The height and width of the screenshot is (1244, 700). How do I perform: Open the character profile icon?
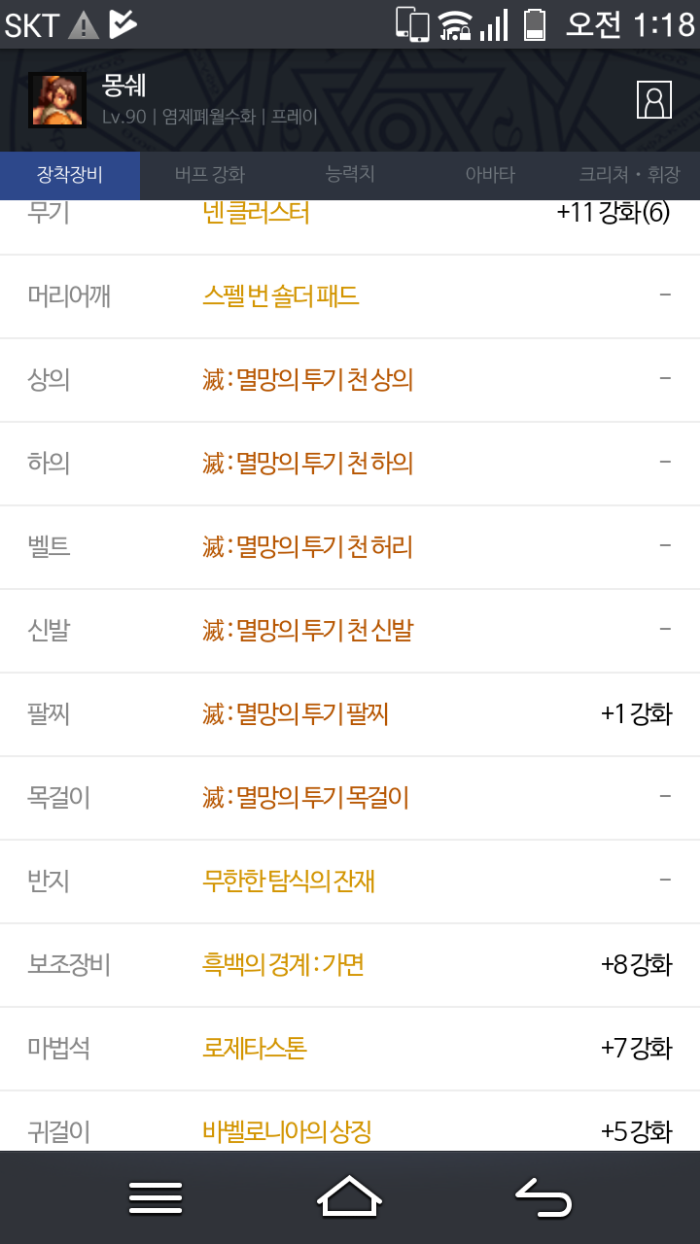click(x=654, y=100)
